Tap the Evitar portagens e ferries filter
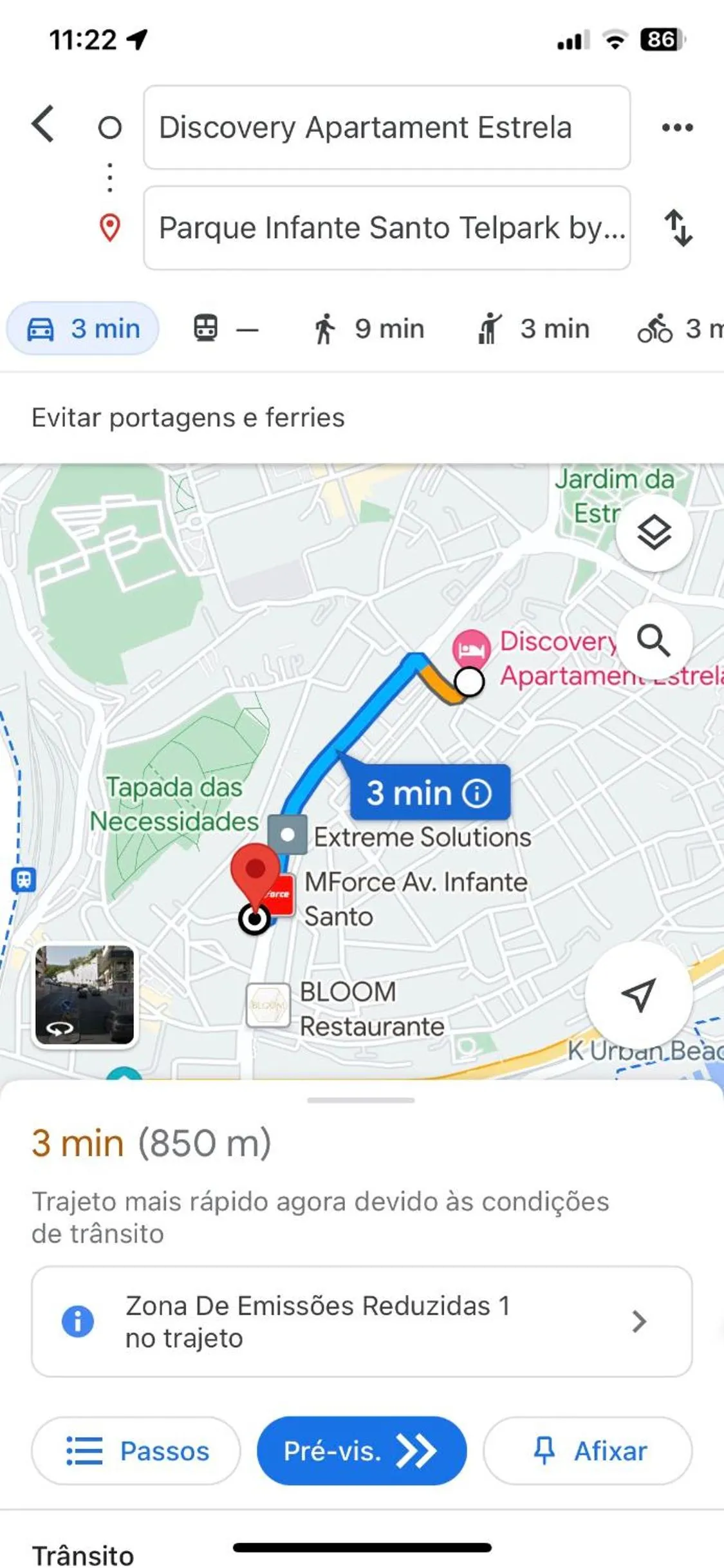The height and width of the screenshot is (1568, 724). tap(187, 418)
